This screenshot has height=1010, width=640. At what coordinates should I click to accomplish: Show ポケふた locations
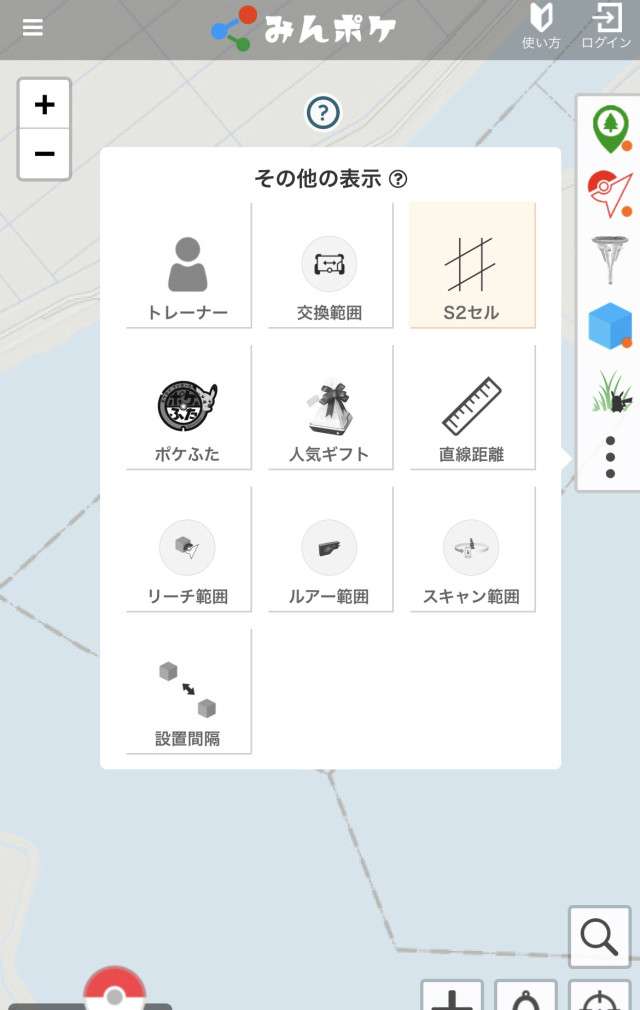point(188,408)
